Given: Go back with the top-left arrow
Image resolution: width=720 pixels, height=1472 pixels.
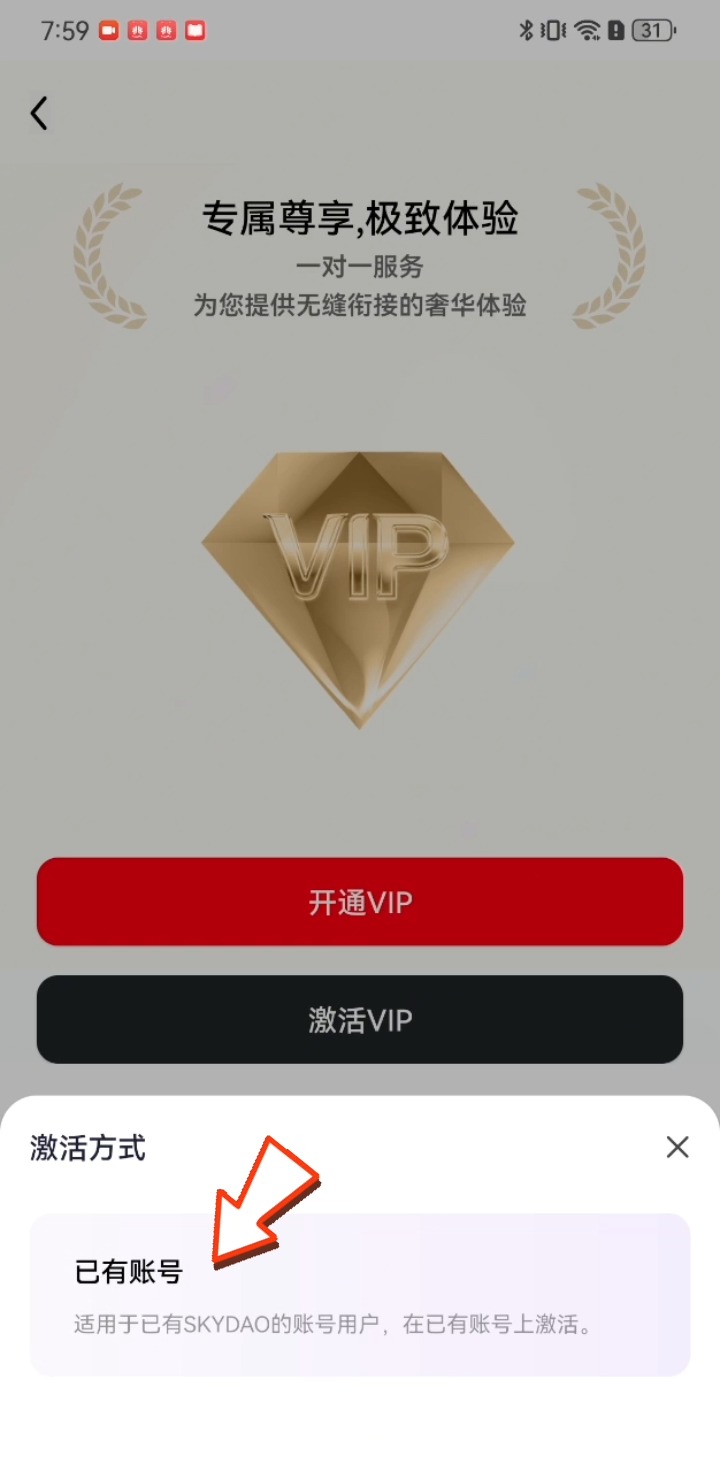Looking at the screenshot, I should (x=39, y=113).
